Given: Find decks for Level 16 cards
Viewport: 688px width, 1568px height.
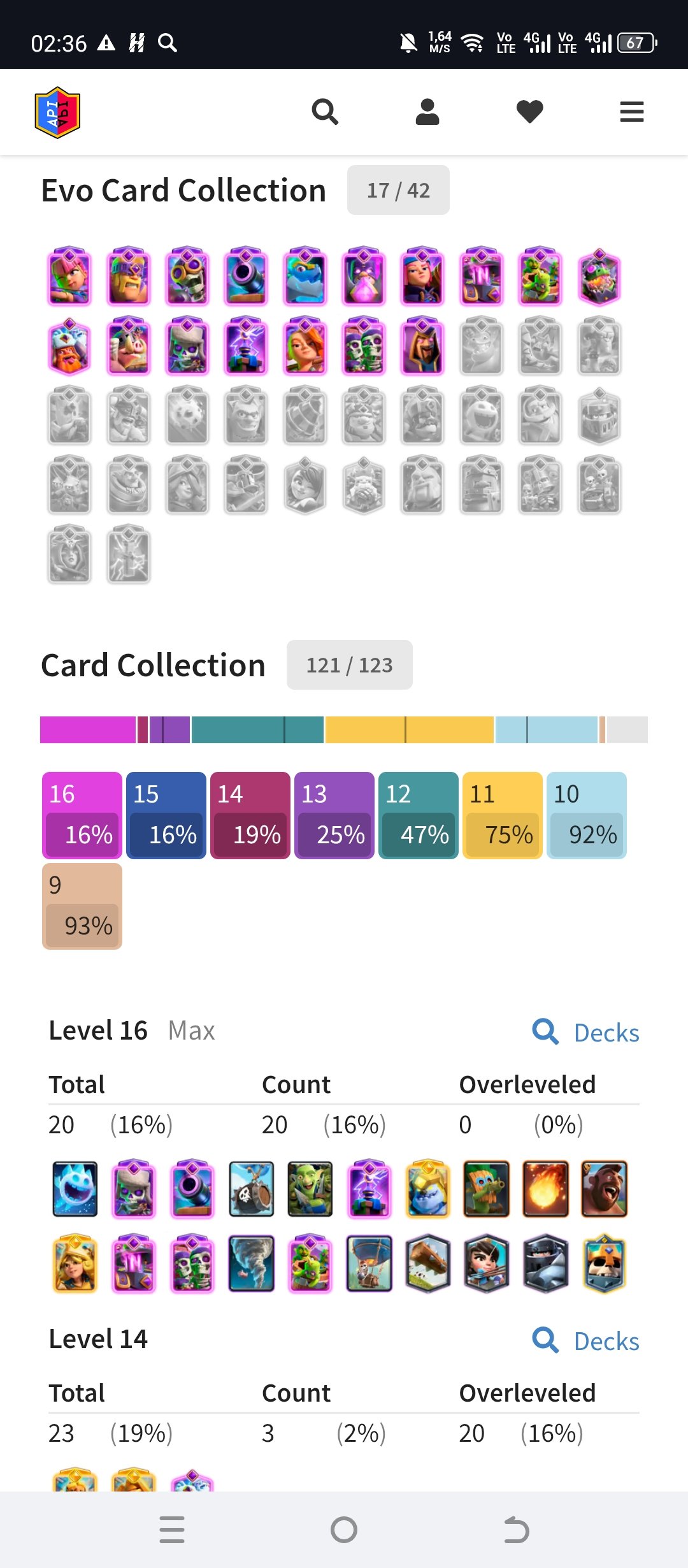Looking at the screenshot, I should pyautogui.click(x=586, y=1033).
